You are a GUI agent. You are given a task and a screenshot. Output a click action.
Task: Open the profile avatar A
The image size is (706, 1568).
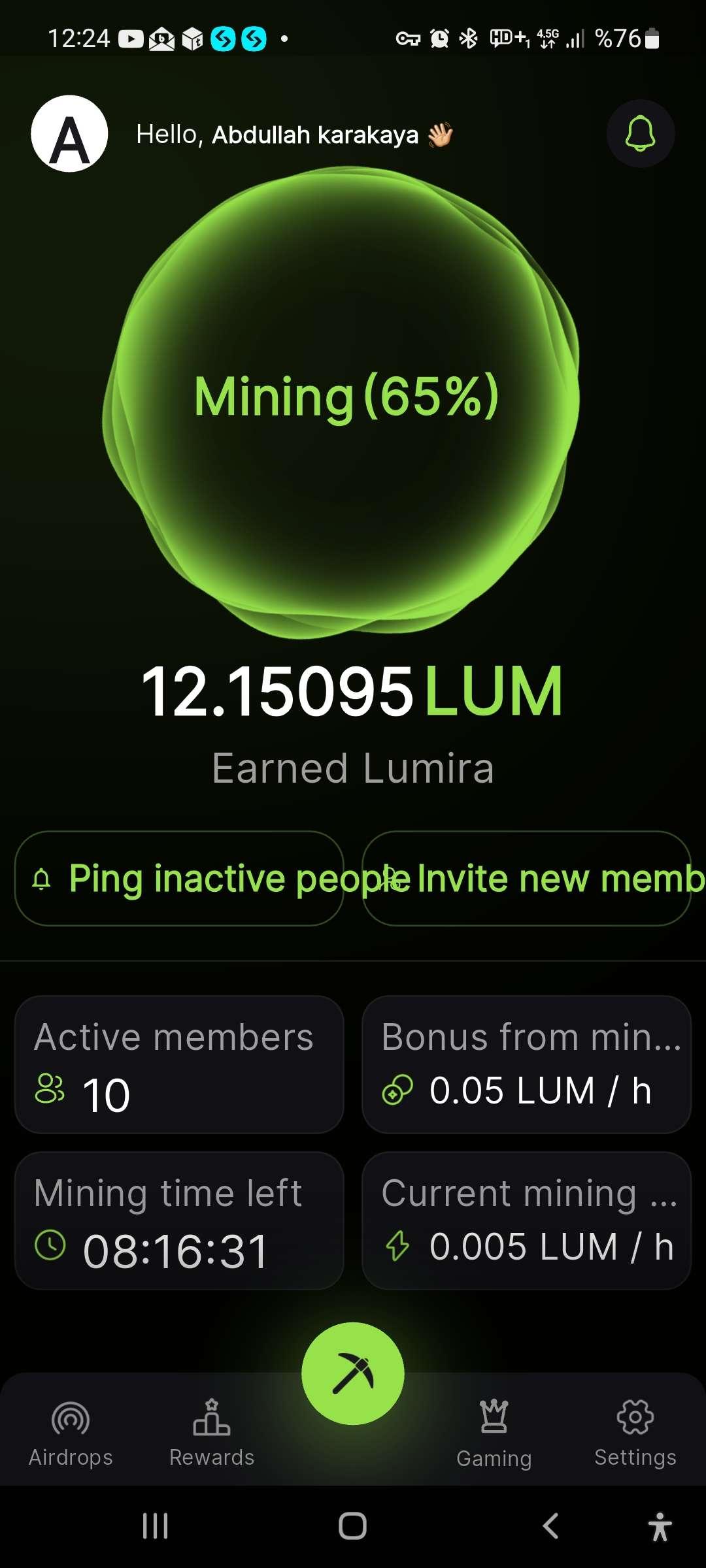point(69,134)
